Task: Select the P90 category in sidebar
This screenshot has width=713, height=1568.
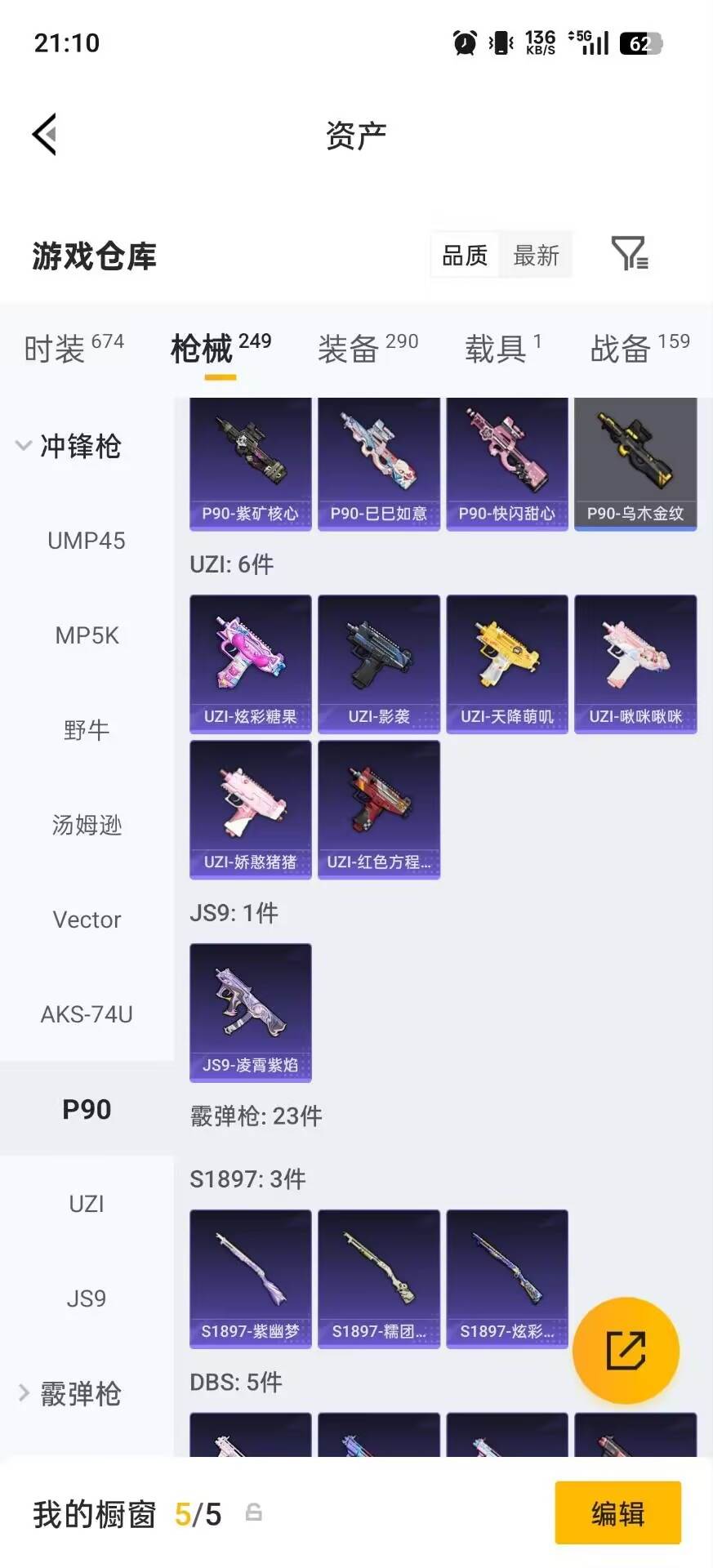Action: (x=87, y=1109)
